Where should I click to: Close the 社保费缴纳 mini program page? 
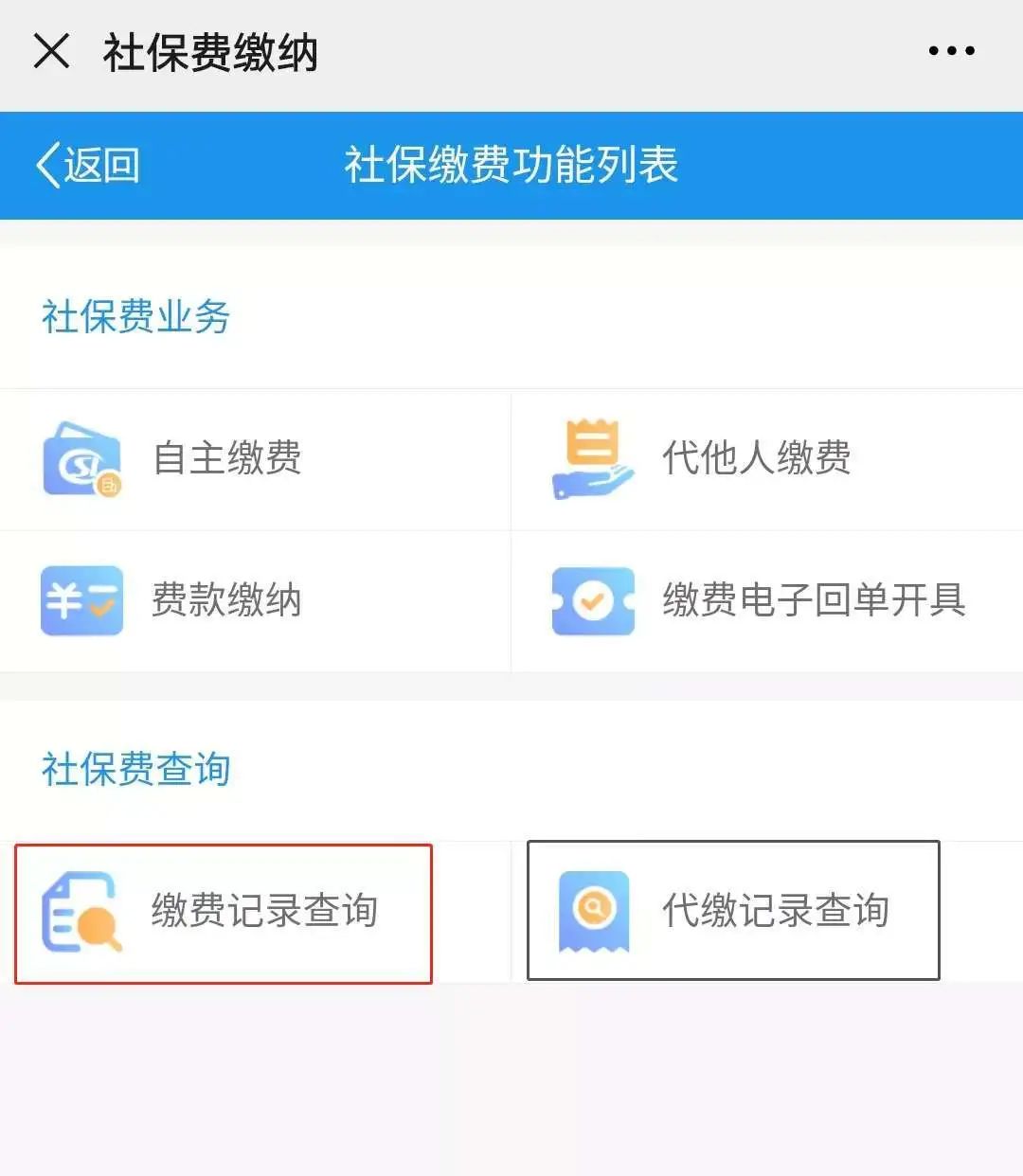[x=51, y=51]
